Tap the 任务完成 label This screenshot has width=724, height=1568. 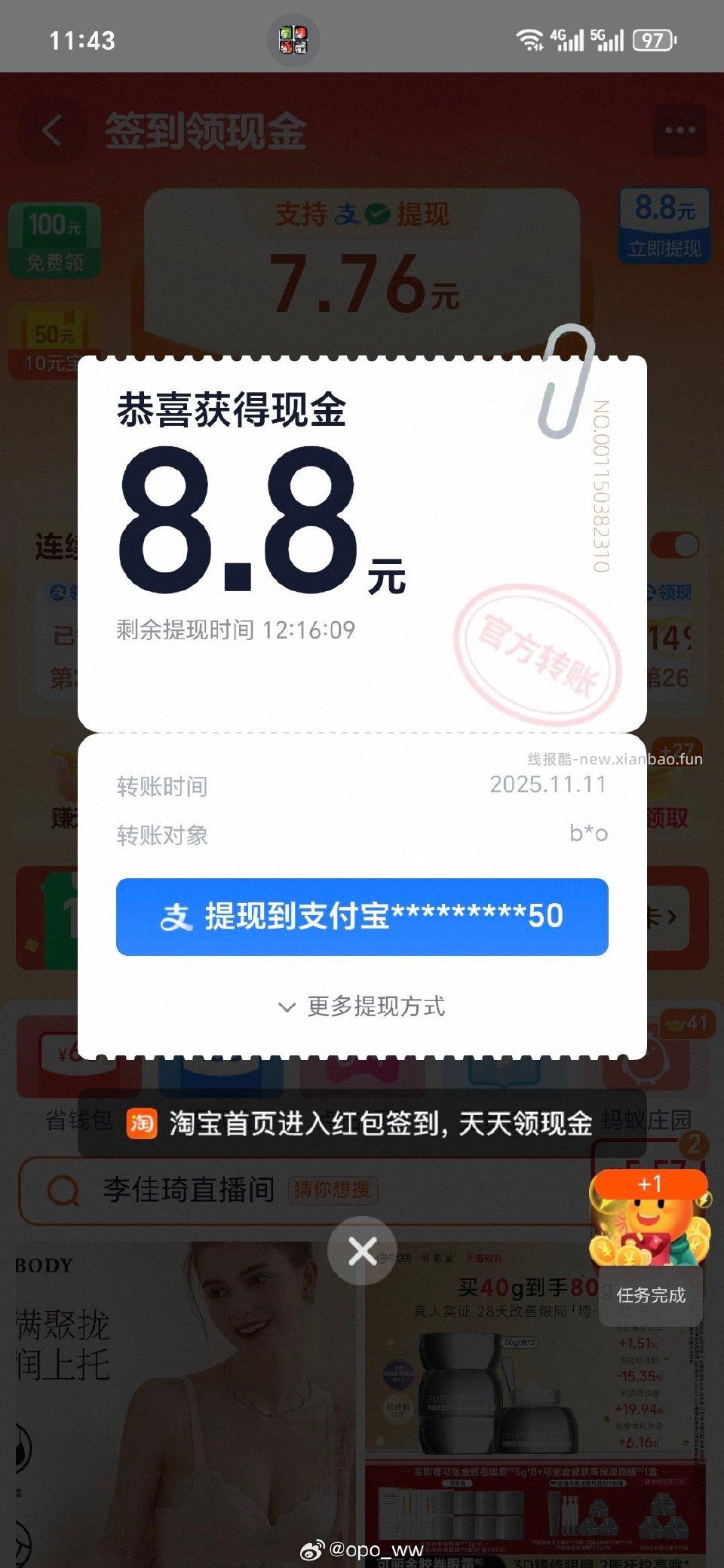tap(650, 1294)
